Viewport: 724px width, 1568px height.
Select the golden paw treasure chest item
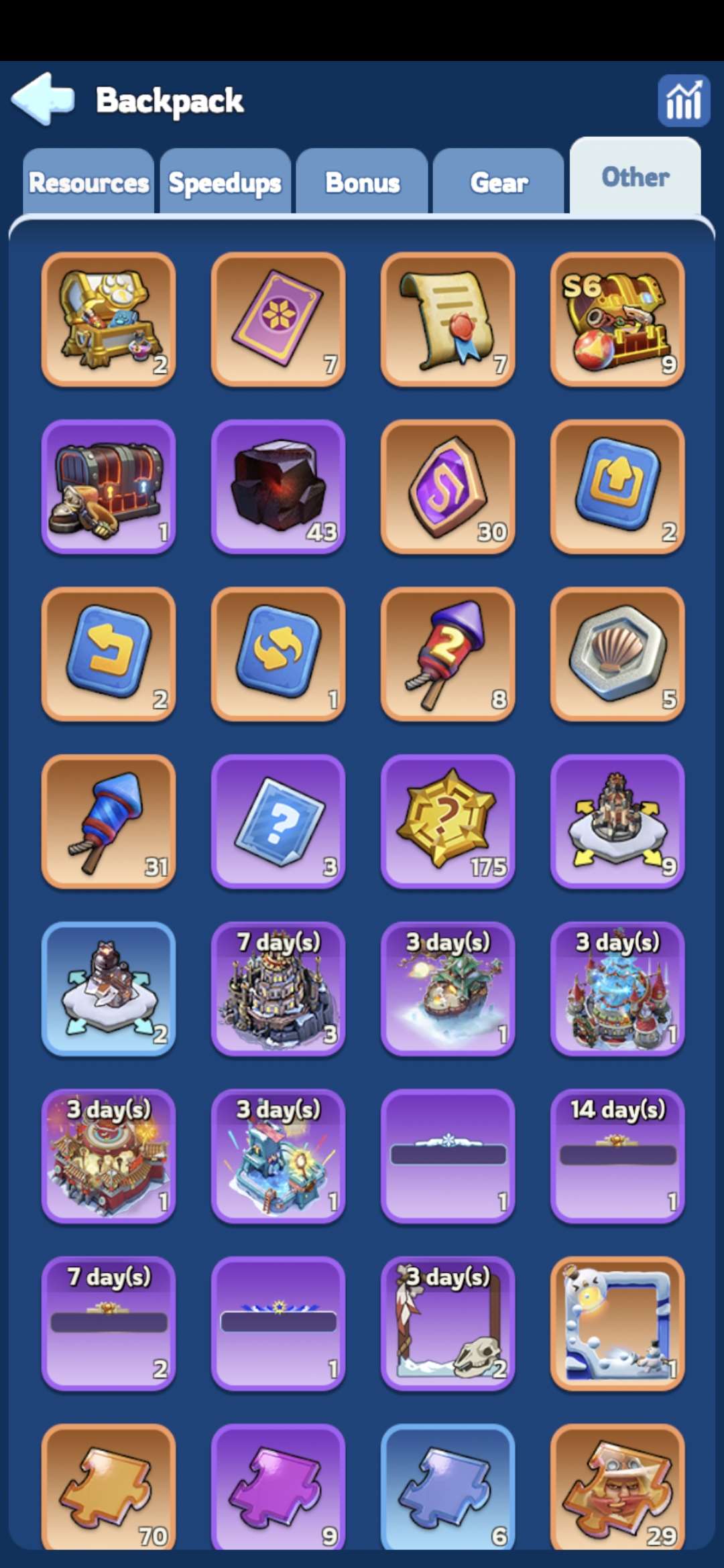pos(109,320)
